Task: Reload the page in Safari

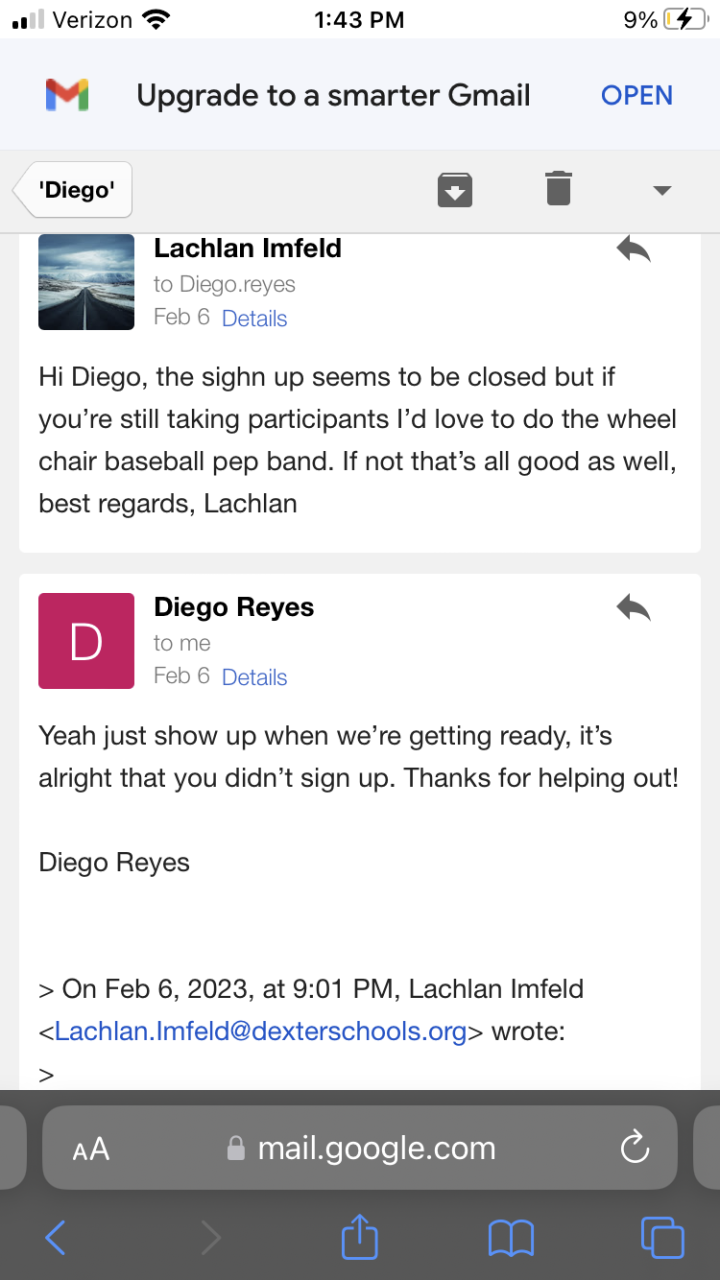Action: pos(635,1148)
